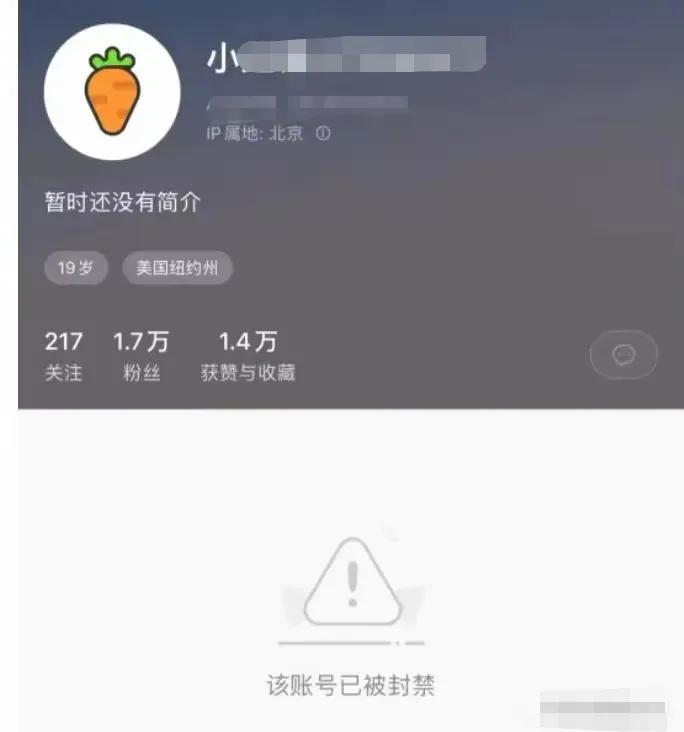View the 1.7万 粉丝 followers list
The height and width of the screenshot is (732, 684).
(x=141, y=356)
